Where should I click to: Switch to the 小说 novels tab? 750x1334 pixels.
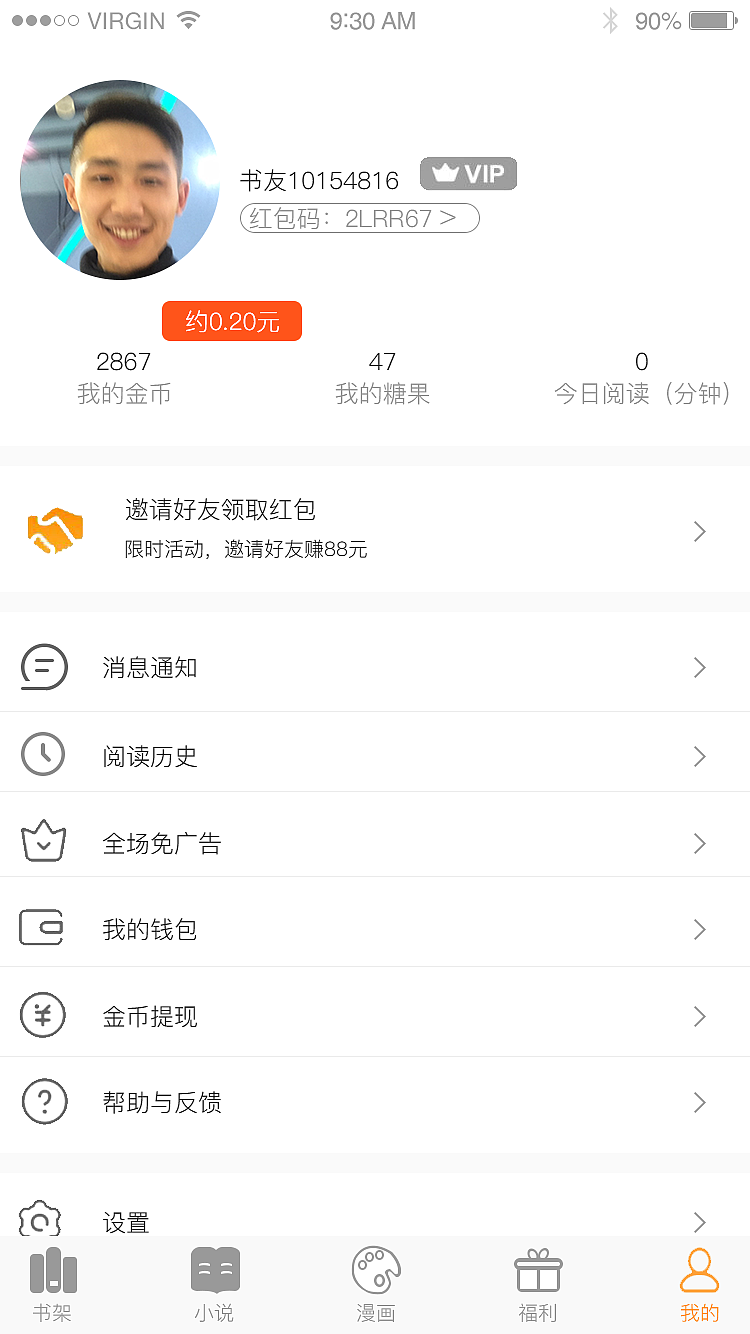click(214, 1285)
